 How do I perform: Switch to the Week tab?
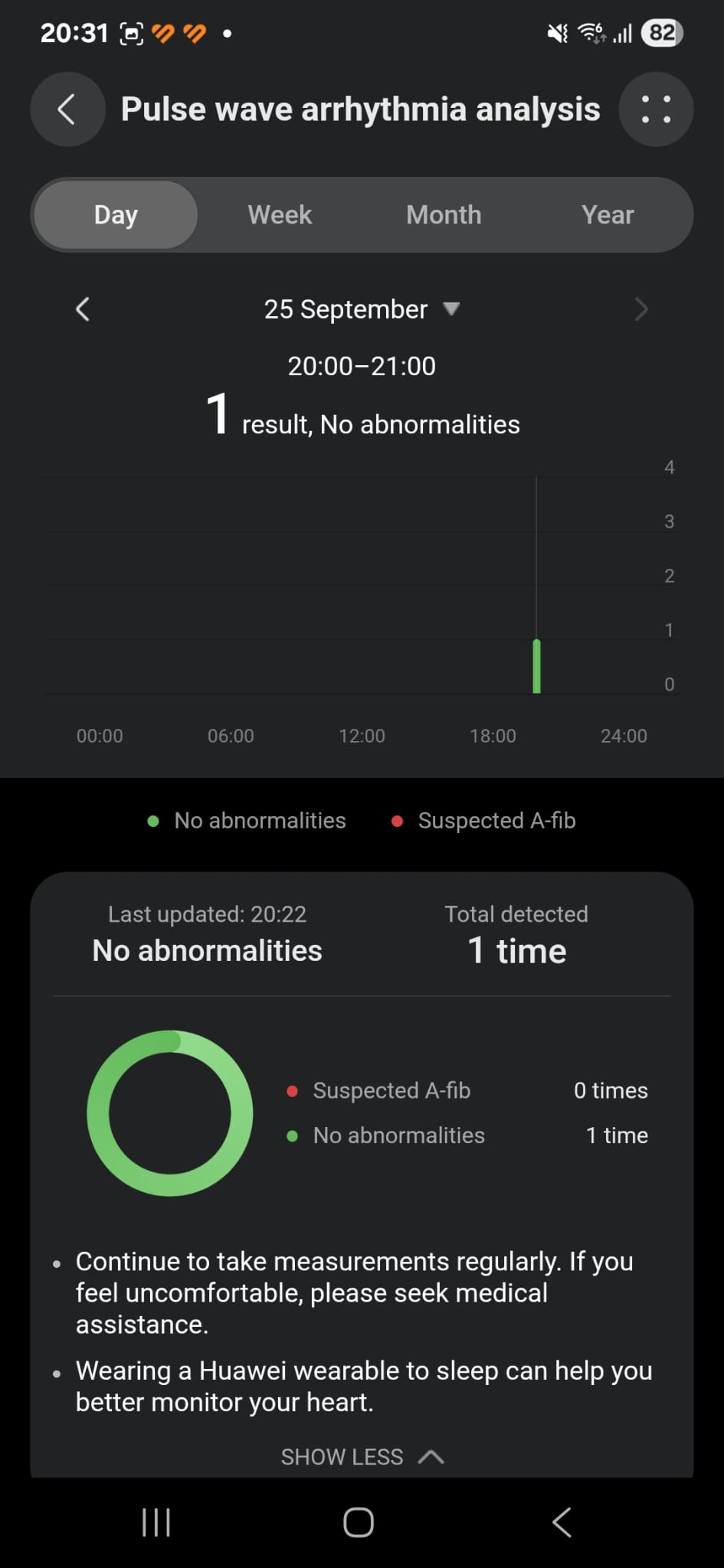click(x=280, y=215)
